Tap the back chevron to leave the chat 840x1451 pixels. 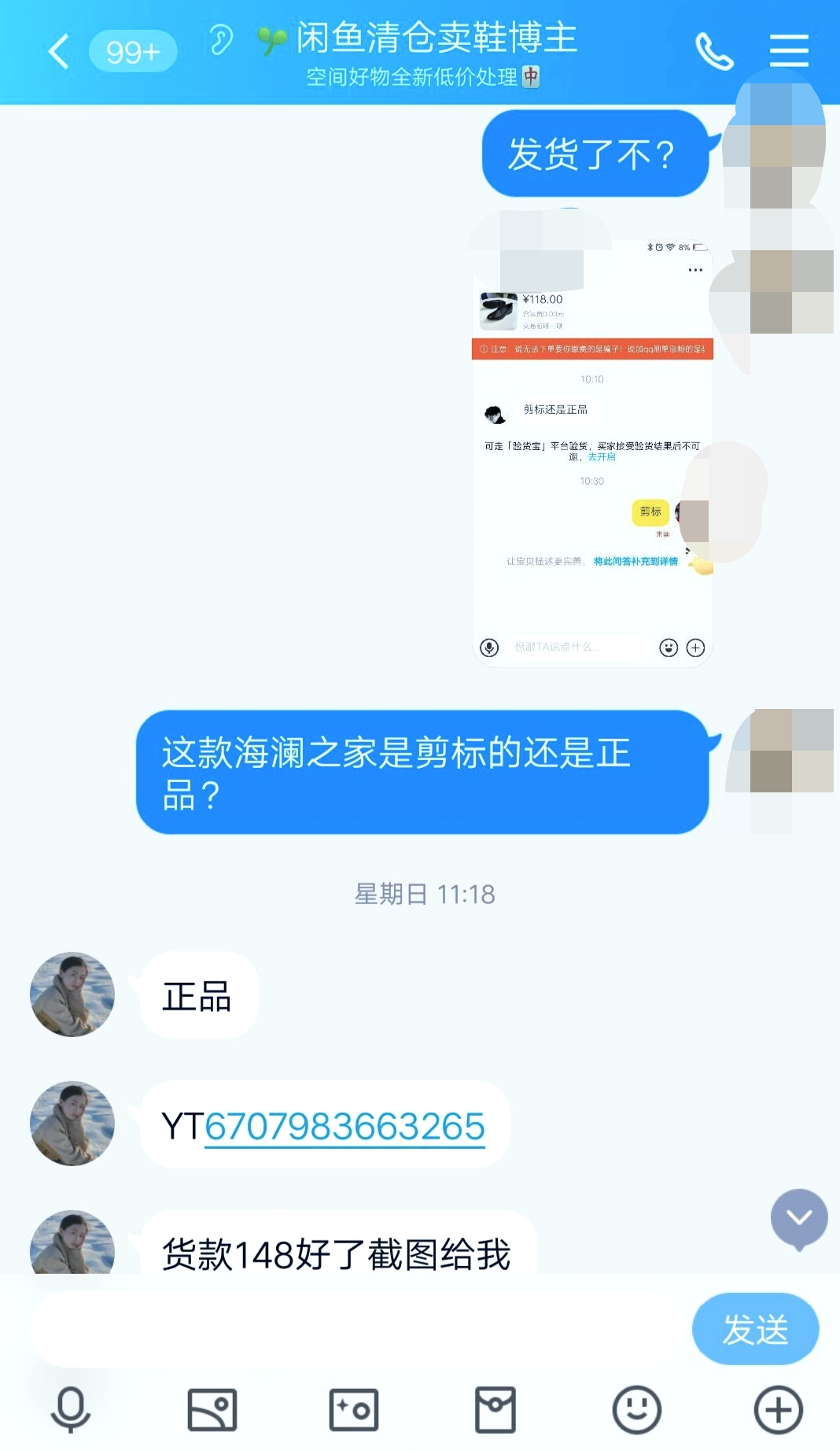point(57,49)
